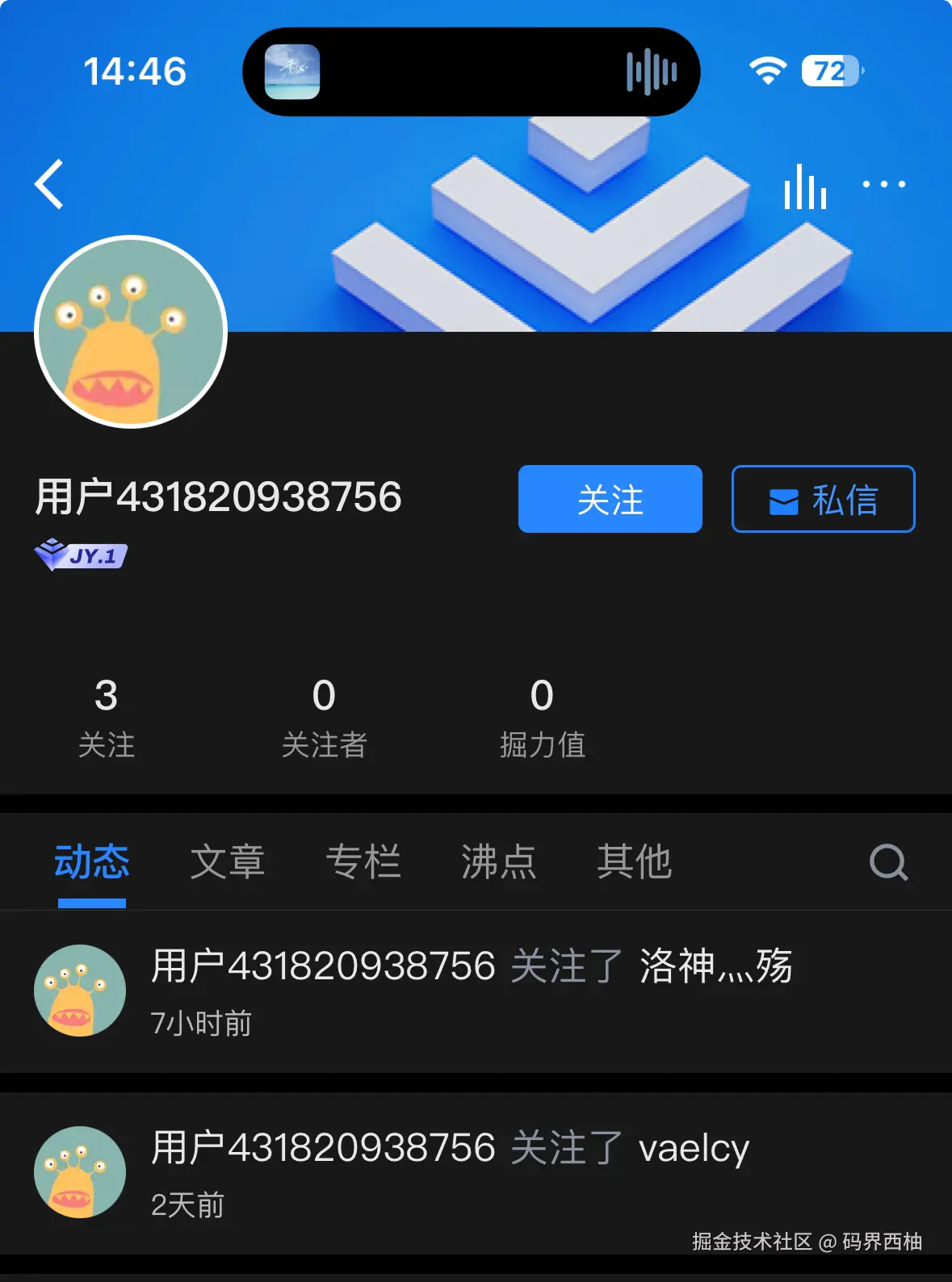
Task: Tap 私信 to send a private message
Action: 823,499
